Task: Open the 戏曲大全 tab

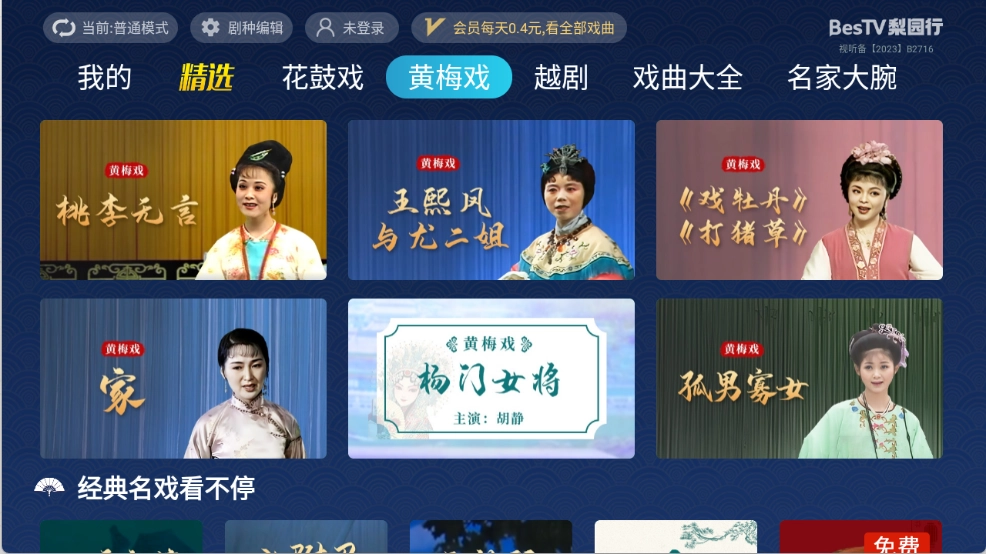Action: coord(687,77)
